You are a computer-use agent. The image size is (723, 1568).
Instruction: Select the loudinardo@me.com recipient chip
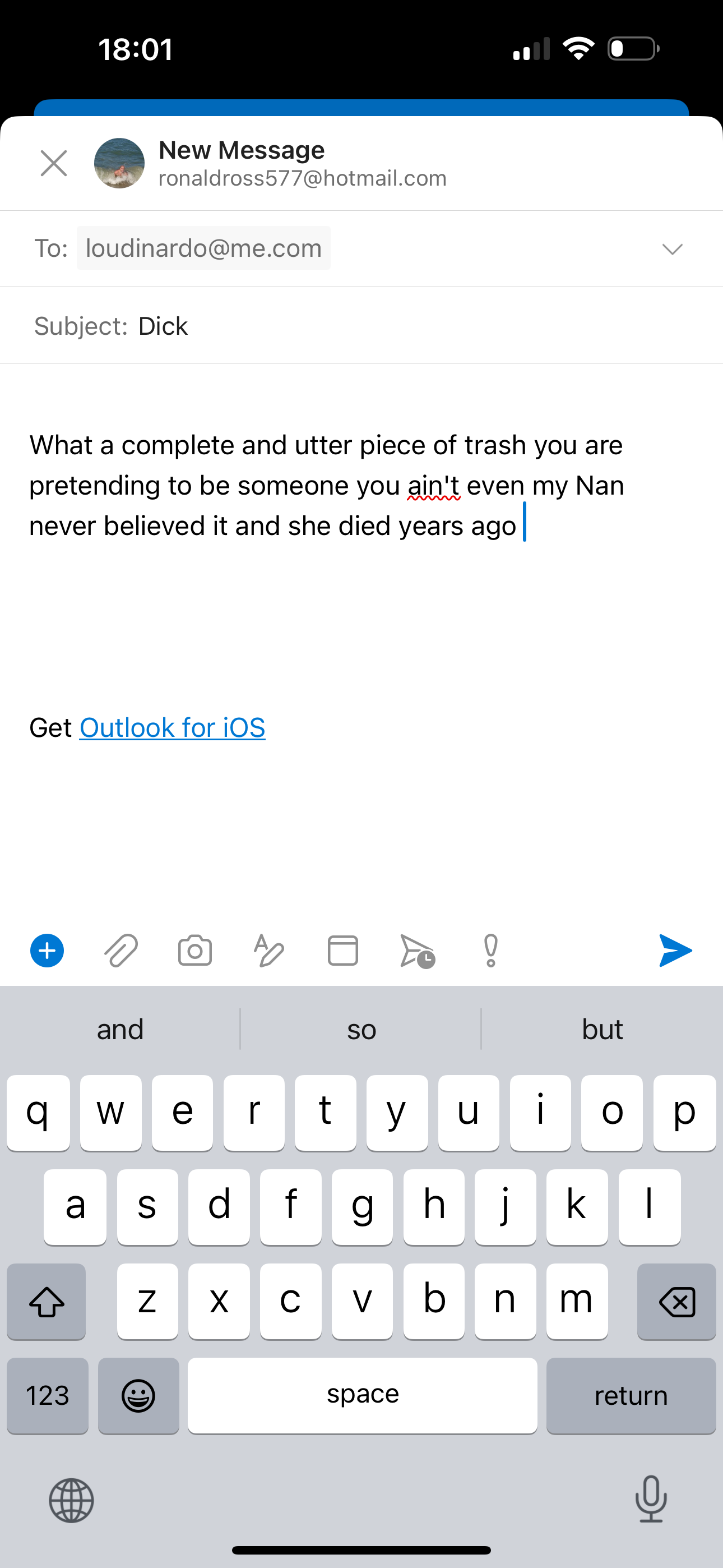pyautogui.click(x=203, y=248)
